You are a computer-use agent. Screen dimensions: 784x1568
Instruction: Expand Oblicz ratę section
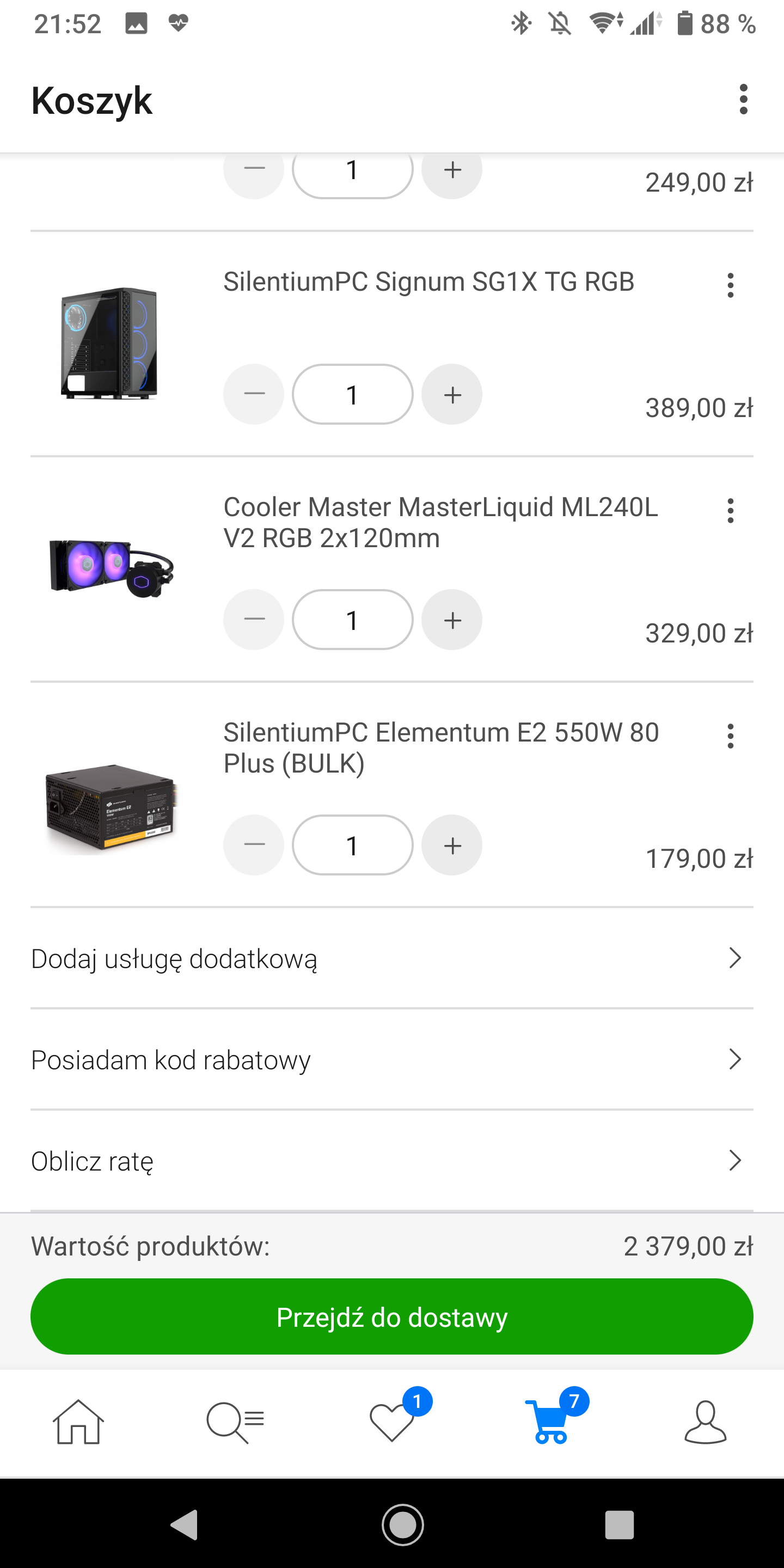392,1160
